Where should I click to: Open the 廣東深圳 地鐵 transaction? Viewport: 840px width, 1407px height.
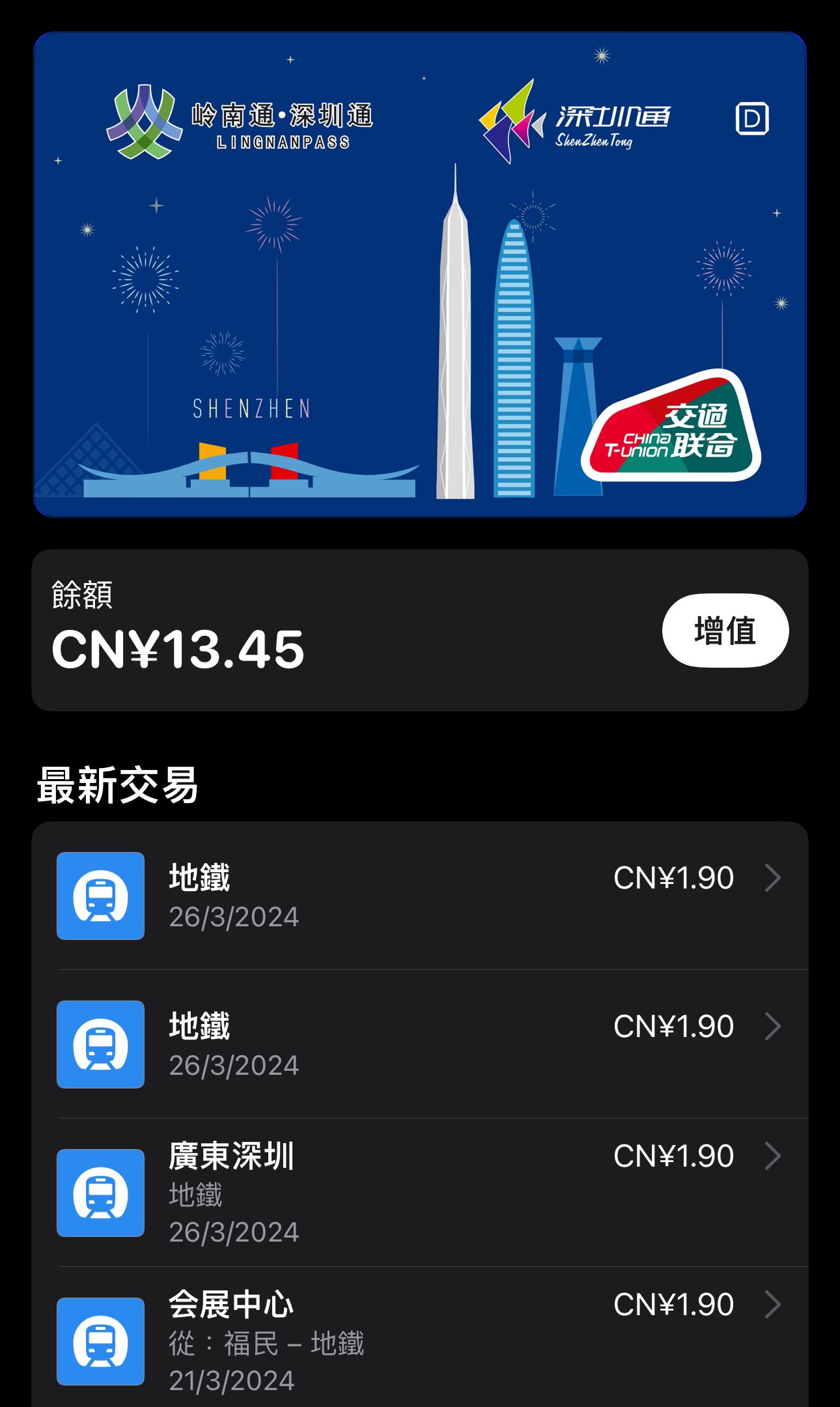(x=420, y=1193)
